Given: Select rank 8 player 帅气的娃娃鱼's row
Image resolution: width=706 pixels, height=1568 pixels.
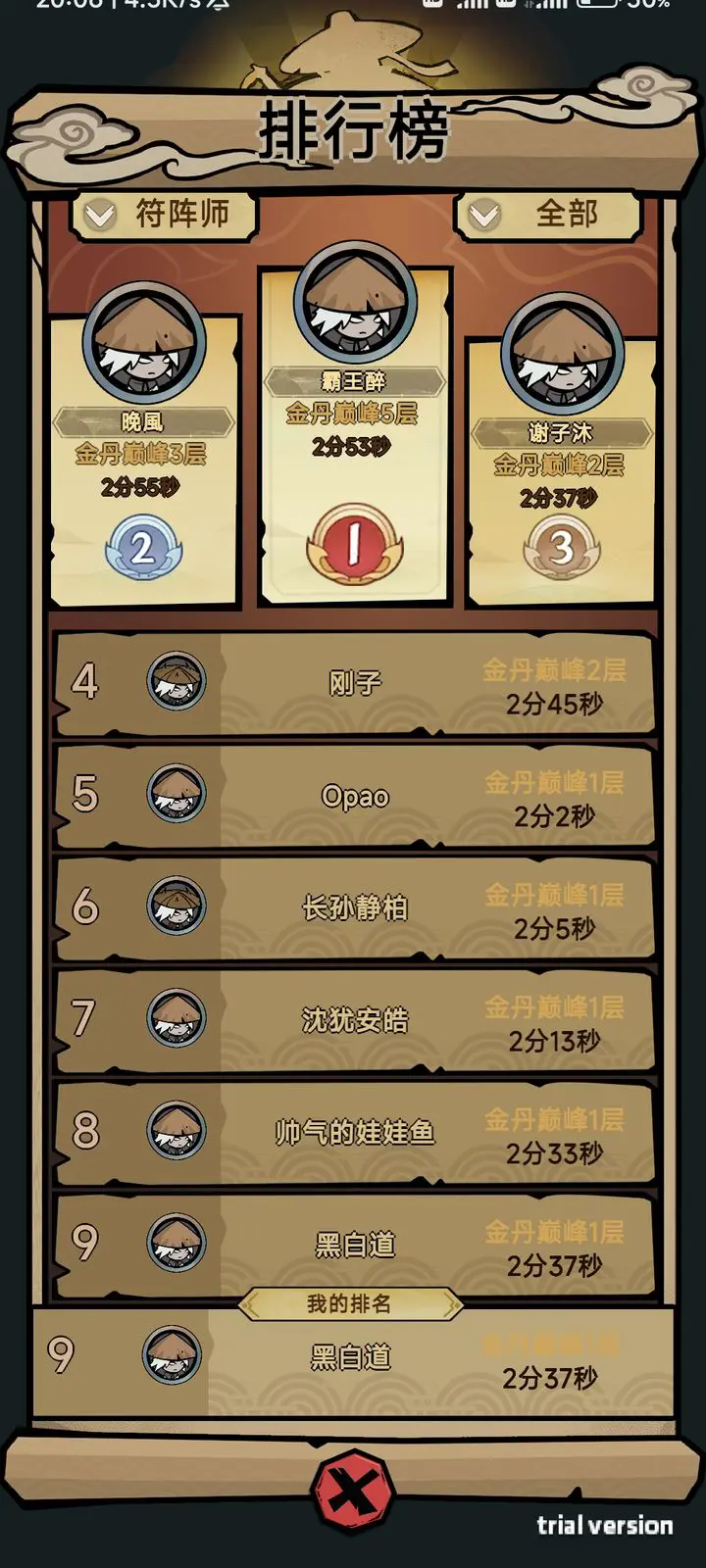Looking at the screenshot, I should pos(354,1133).
